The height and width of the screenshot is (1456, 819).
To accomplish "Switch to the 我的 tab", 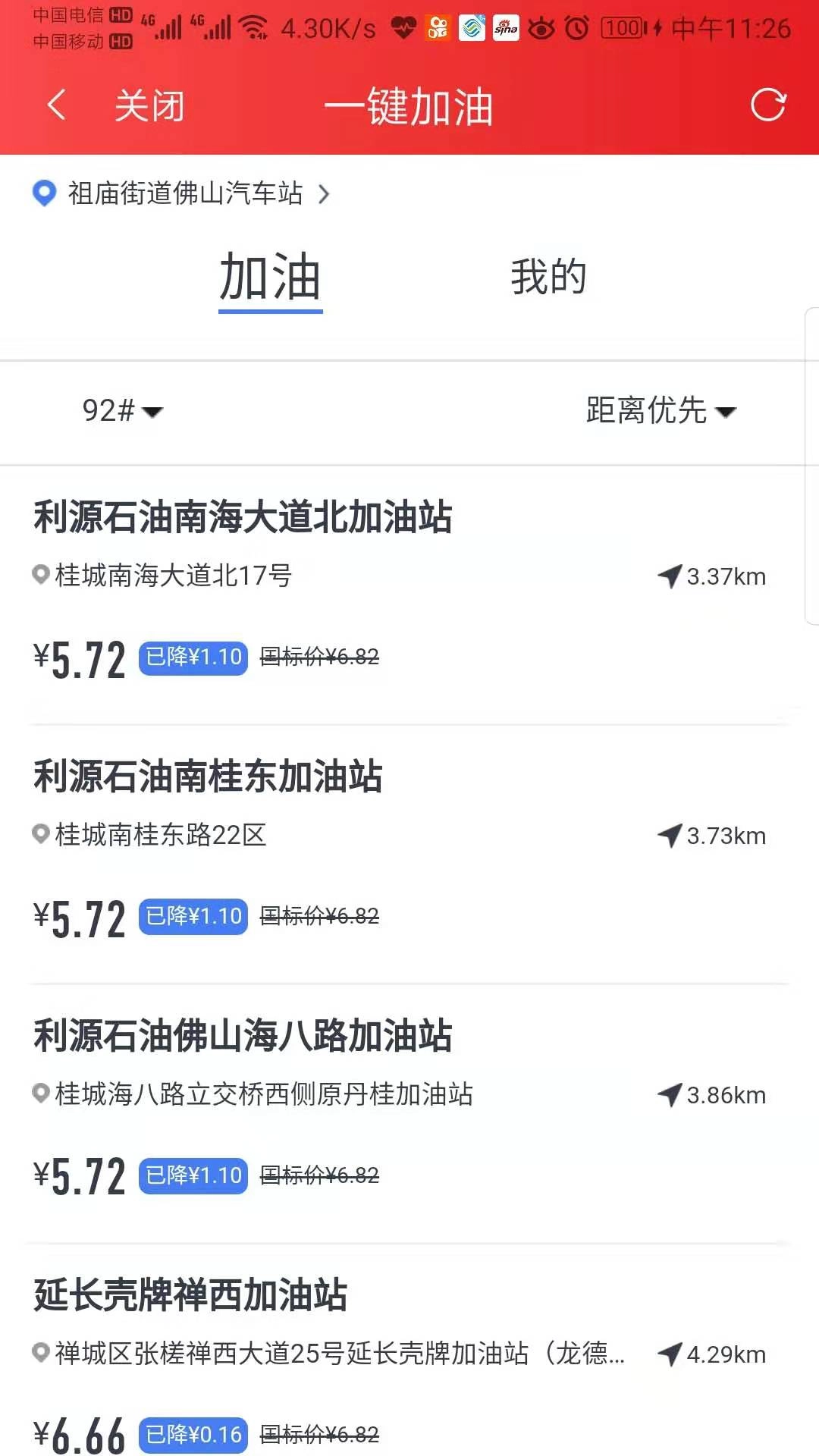I will tap(548, 278).
